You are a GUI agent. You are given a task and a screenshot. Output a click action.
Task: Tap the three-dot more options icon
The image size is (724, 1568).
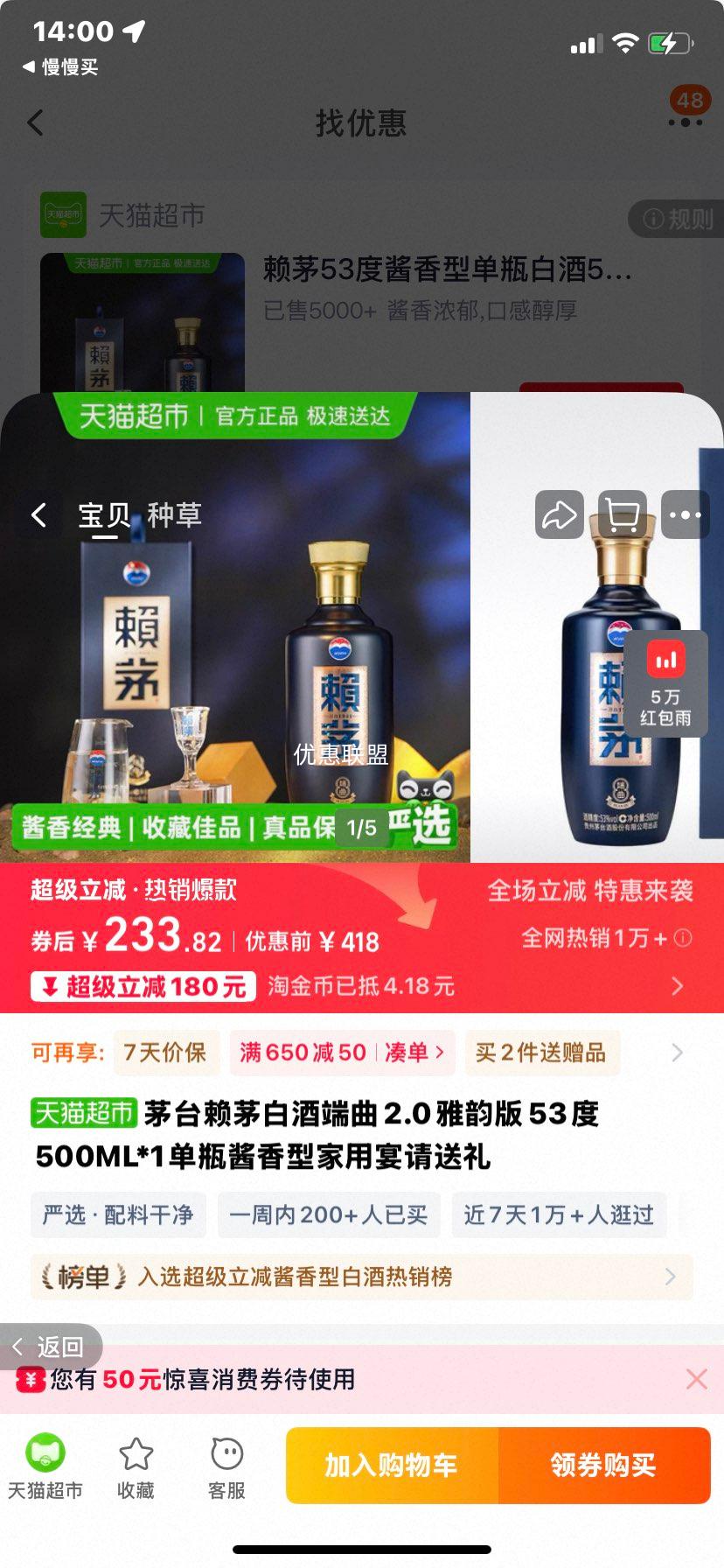click(686, 515)
